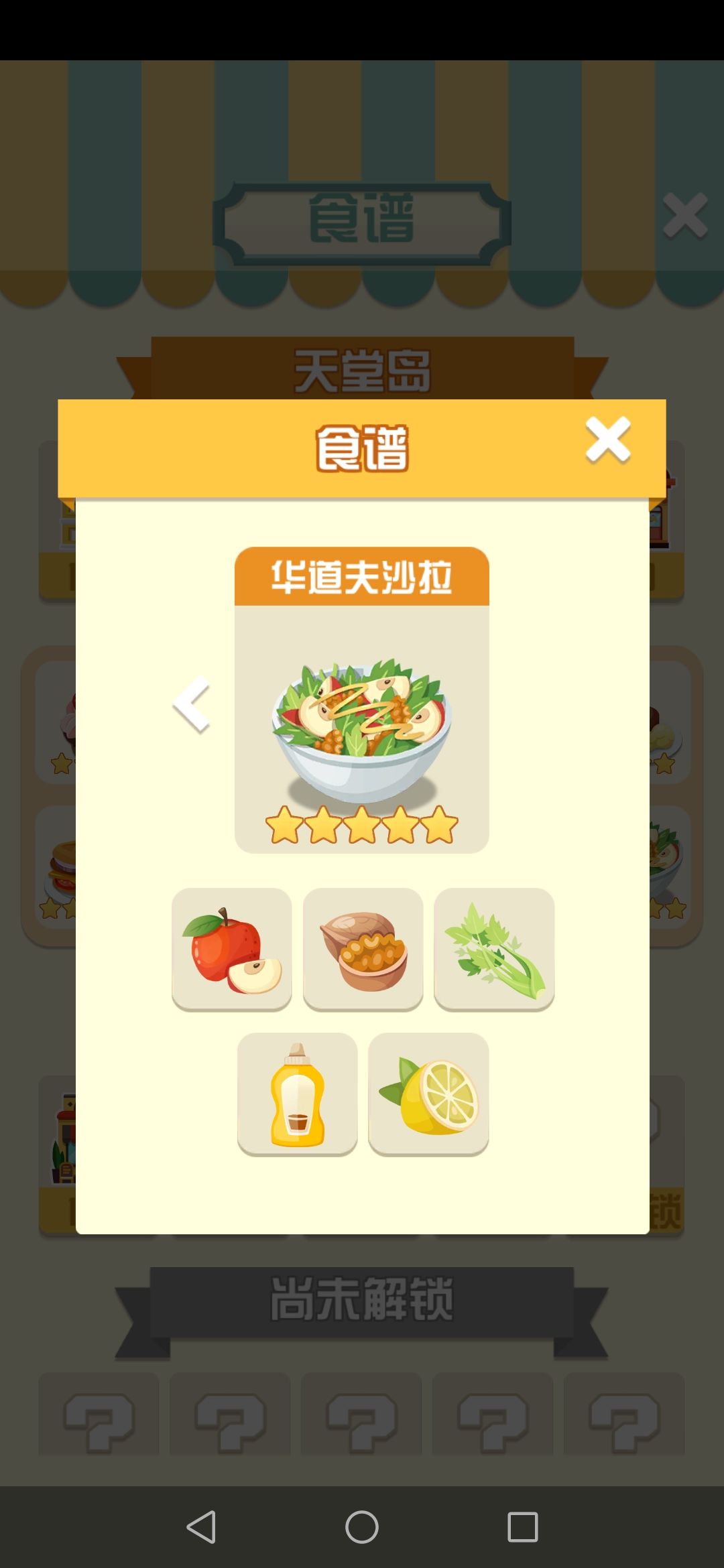Select the mustard sauce bottle ingredient
Screen dimensions: 724x1568
tap(297, 1094)
